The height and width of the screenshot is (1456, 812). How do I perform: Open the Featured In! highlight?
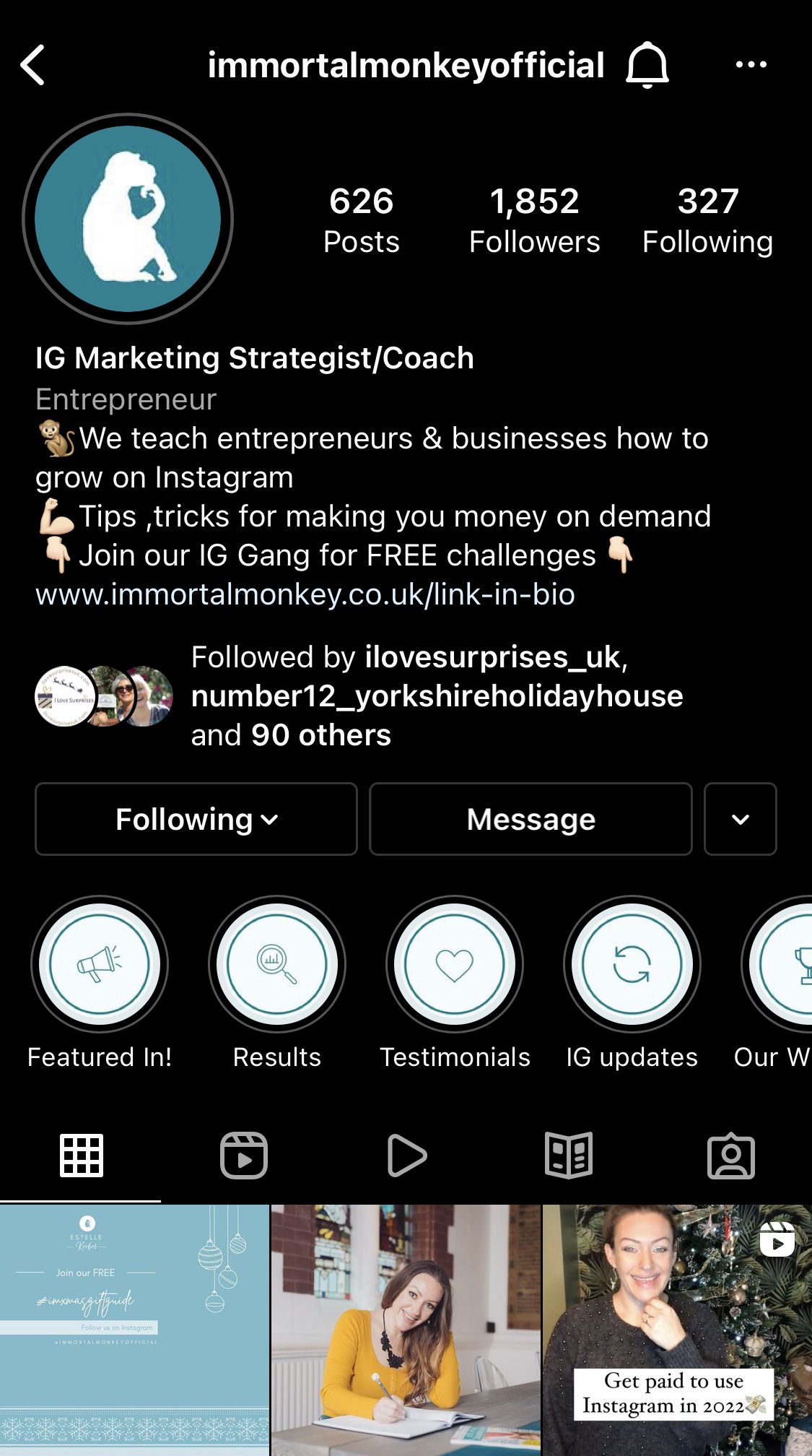point(100,965)
